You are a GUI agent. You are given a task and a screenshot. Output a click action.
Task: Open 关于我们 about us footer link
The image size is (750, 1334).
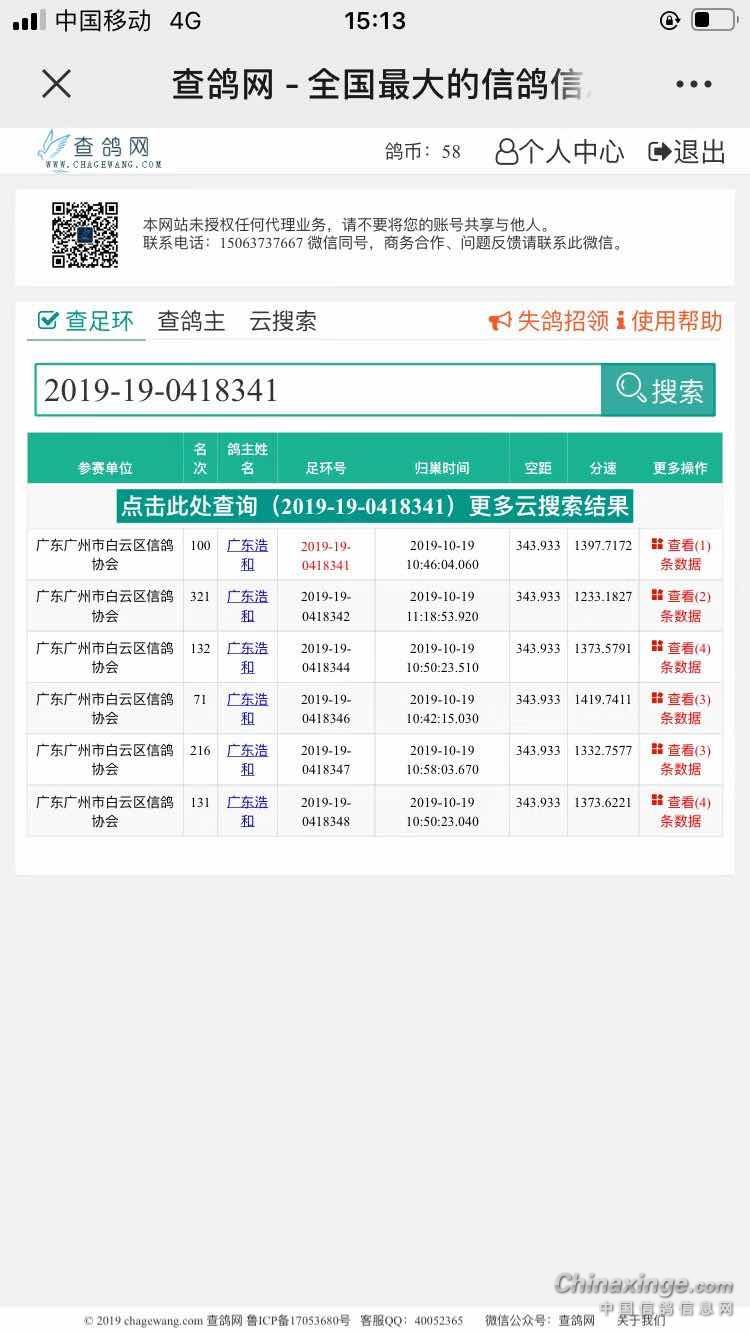tap(641, 1320)
